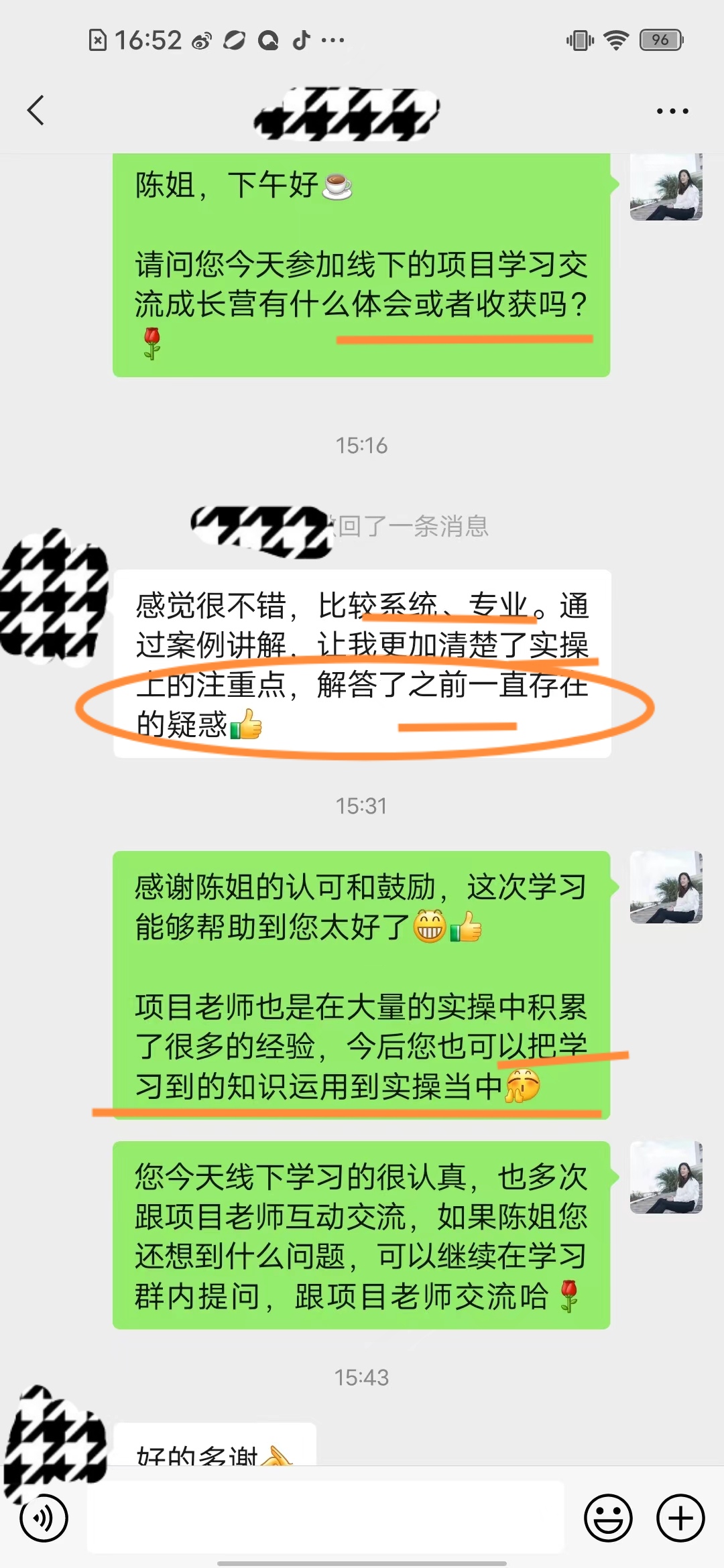Switch to voice message input
724x1568 pixels.
pos(44,1518)
